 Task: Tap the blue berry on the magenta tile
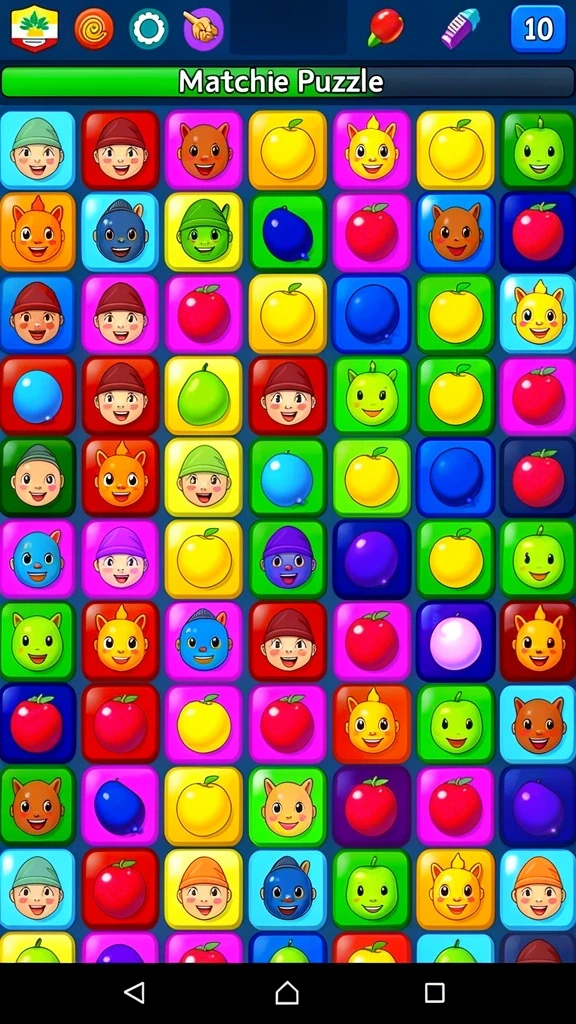point(120,806)
